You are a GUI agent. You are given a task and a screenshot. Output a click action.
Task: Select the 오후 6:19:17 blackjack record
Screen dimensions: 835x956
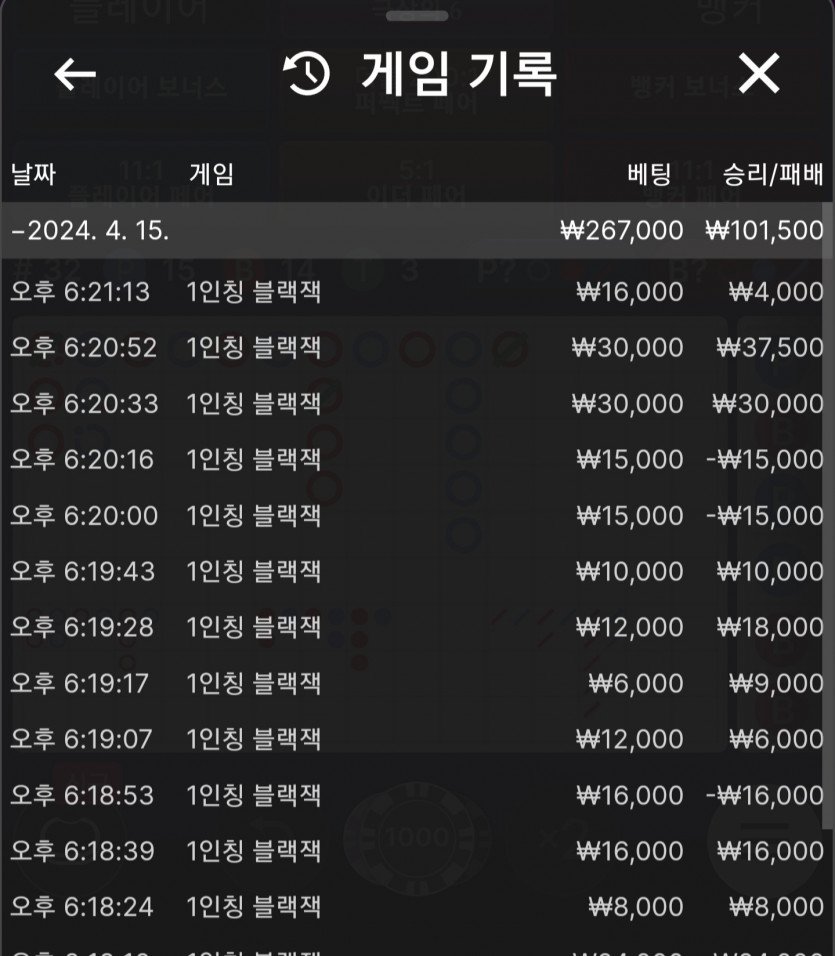416,684
